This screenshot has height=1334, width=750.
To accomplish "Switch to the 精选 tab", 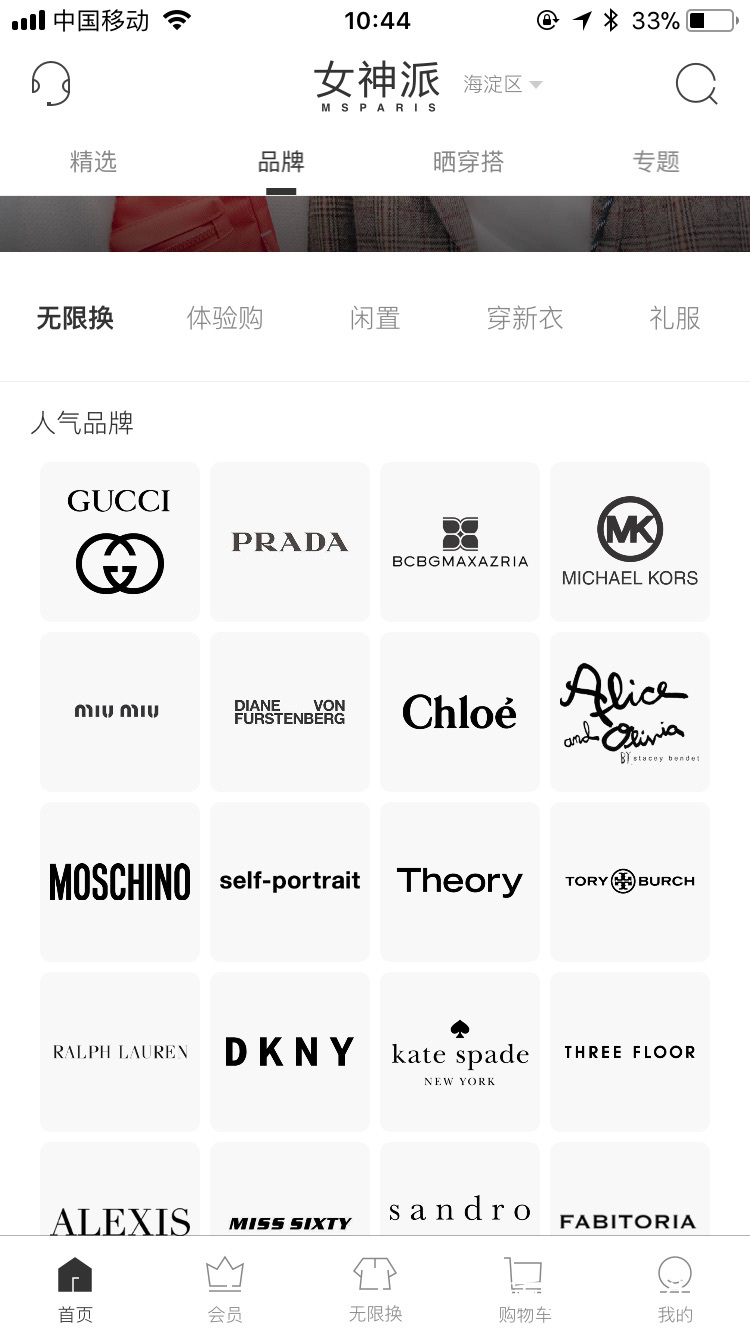I will click(x=93, y=162).
